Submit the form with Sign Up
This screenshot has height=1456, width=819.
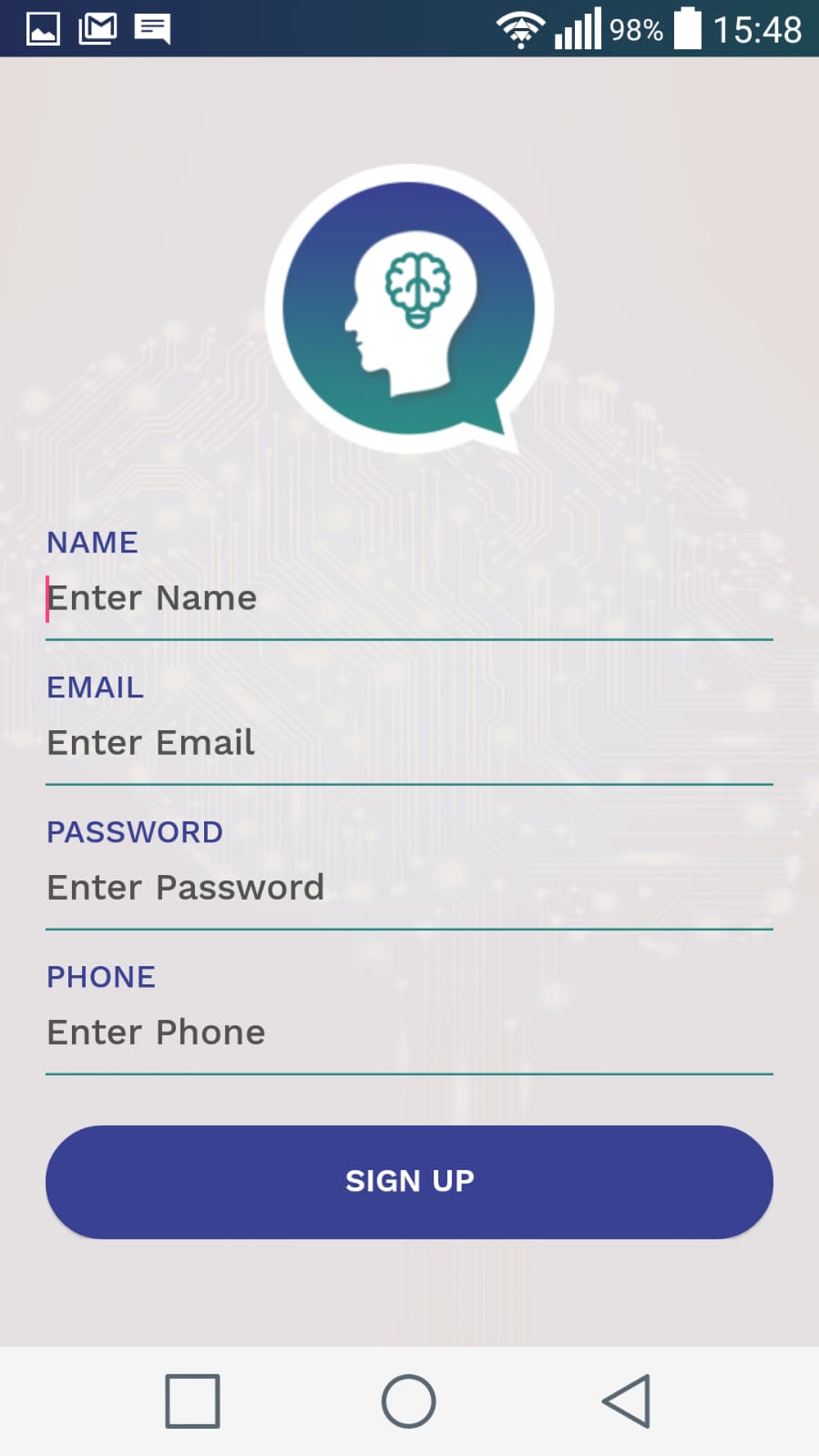coord(409,1182)
